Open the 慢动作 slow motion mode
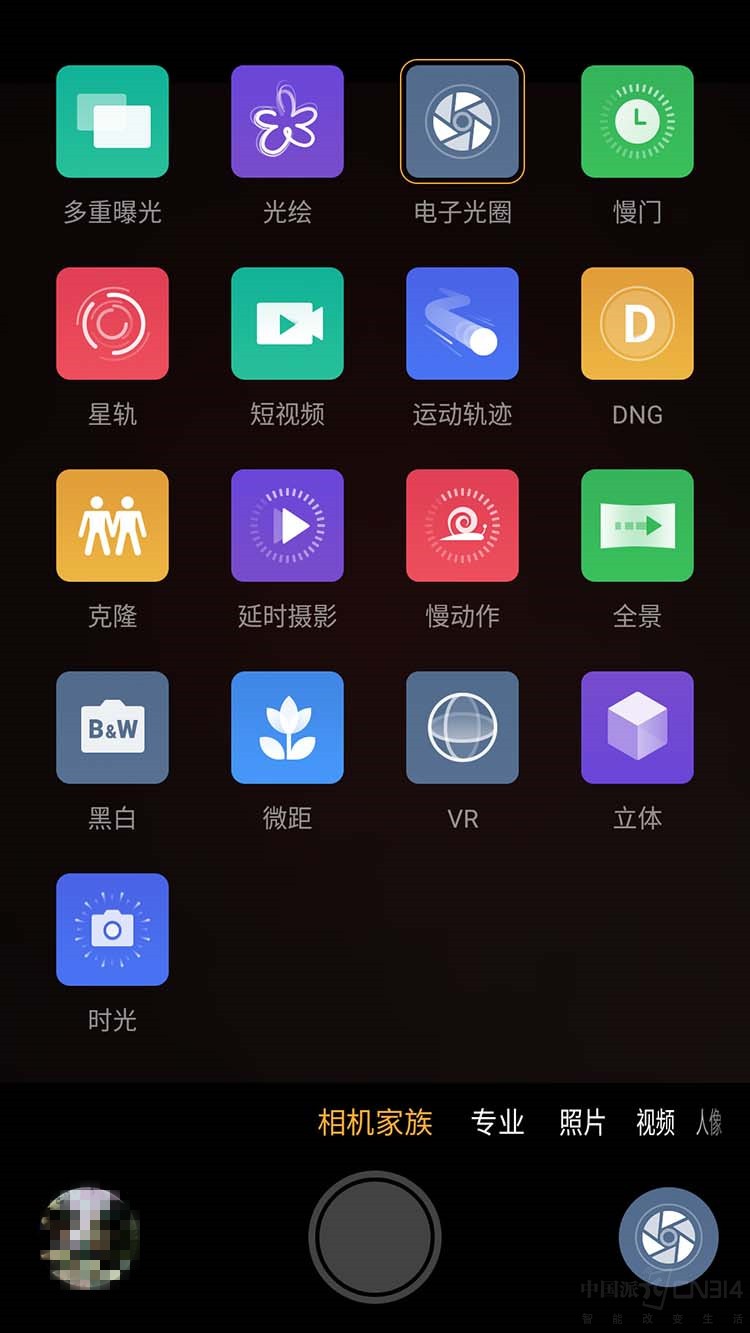750x1333 pixels. coord(462,526)
